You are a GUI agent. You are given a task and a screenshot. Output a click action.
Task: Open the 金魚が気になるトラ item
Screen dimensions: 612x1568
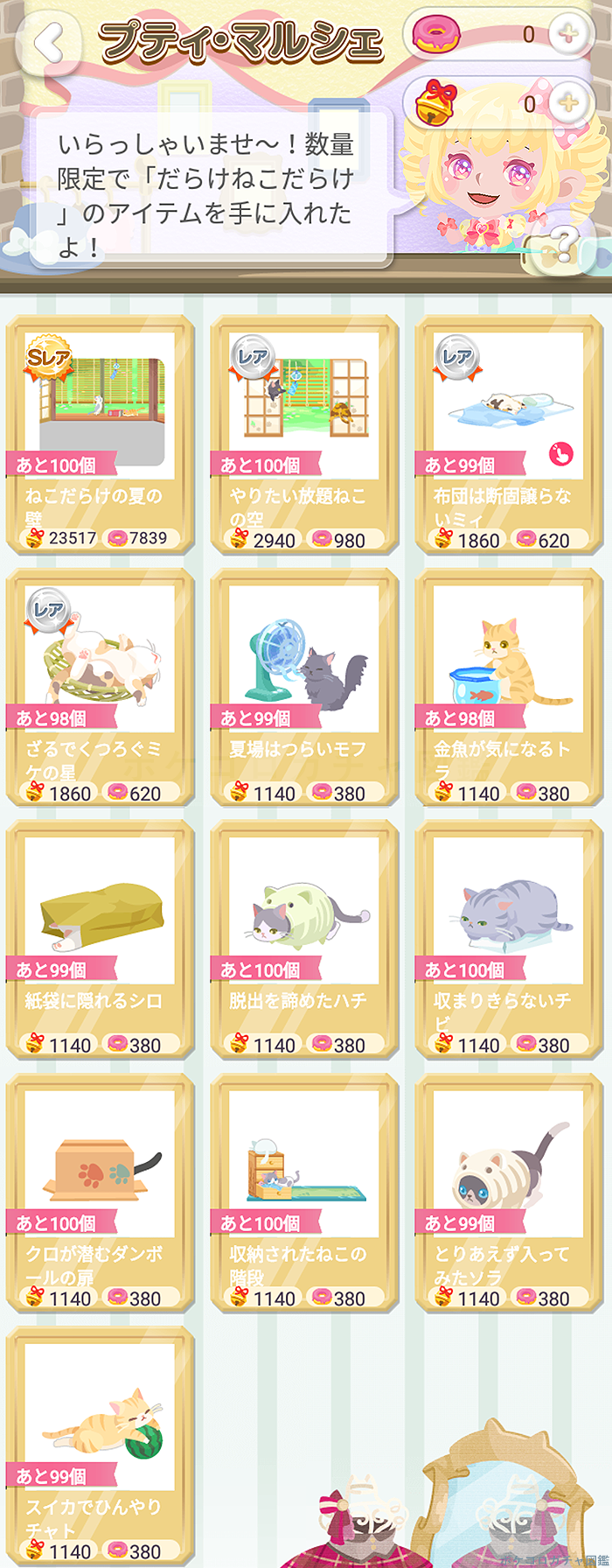point(508,687)
